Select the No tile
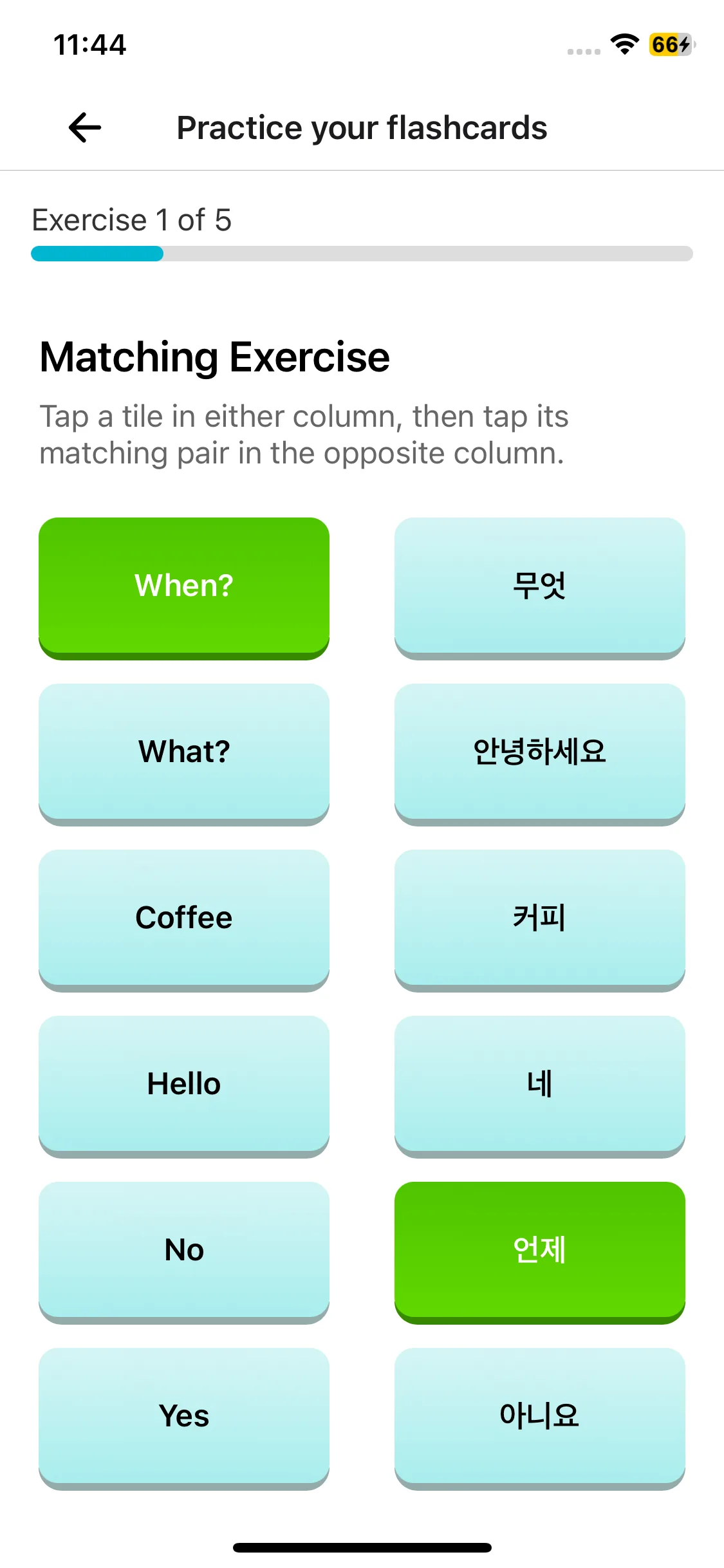724x1568 pixels. click(184, 1251)
